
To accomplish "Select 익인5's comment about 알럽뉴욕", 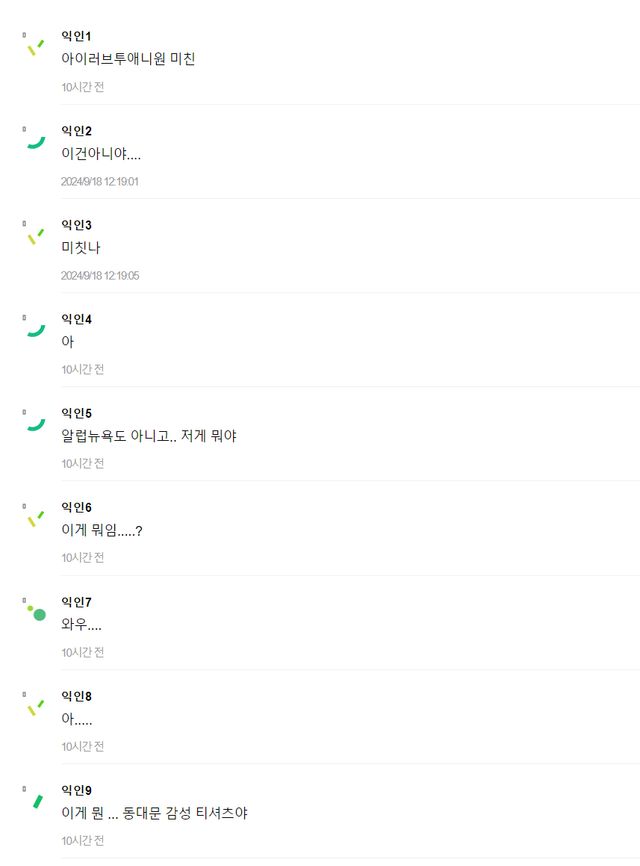I will click(x=148, y=436).
